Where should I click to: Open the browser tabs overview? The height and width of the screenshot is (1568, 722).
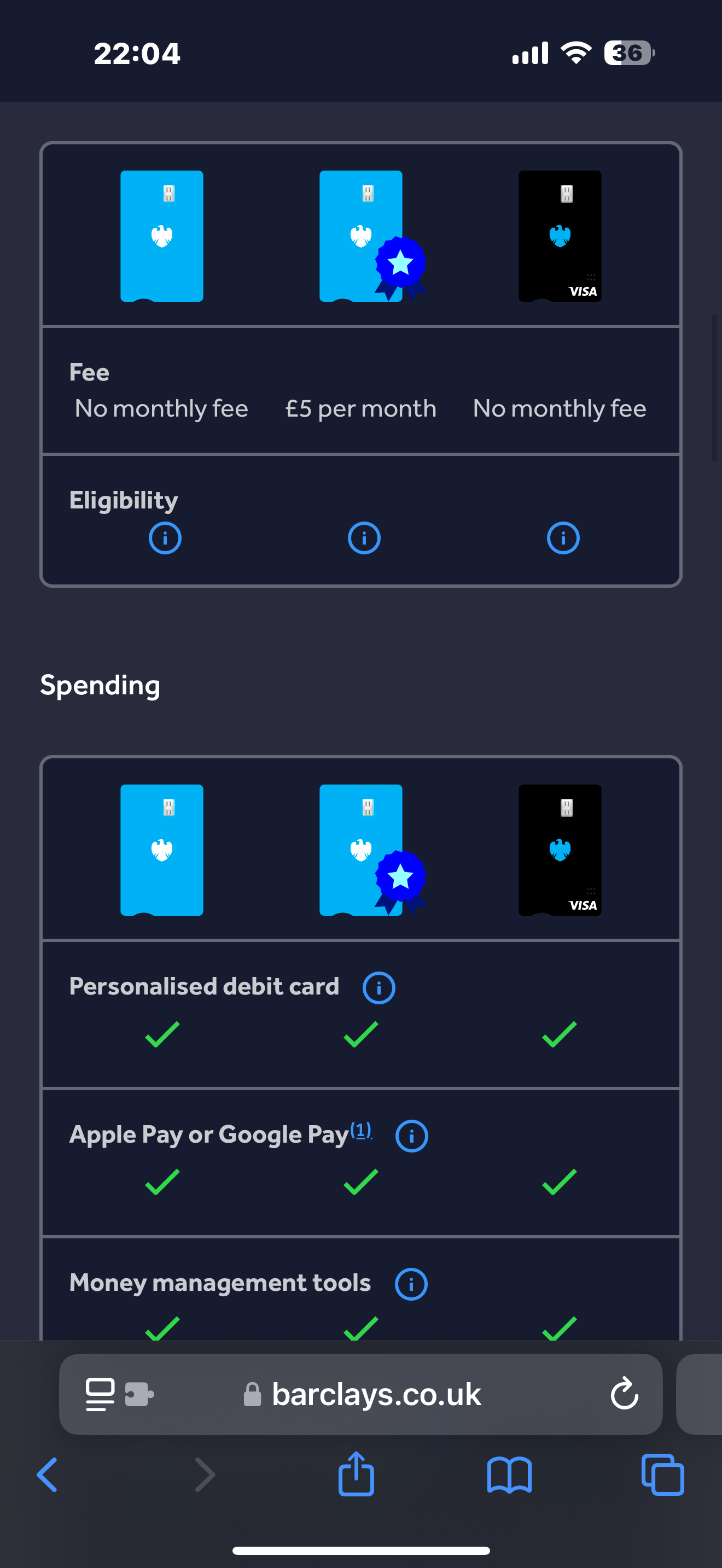pos(663,1475)
